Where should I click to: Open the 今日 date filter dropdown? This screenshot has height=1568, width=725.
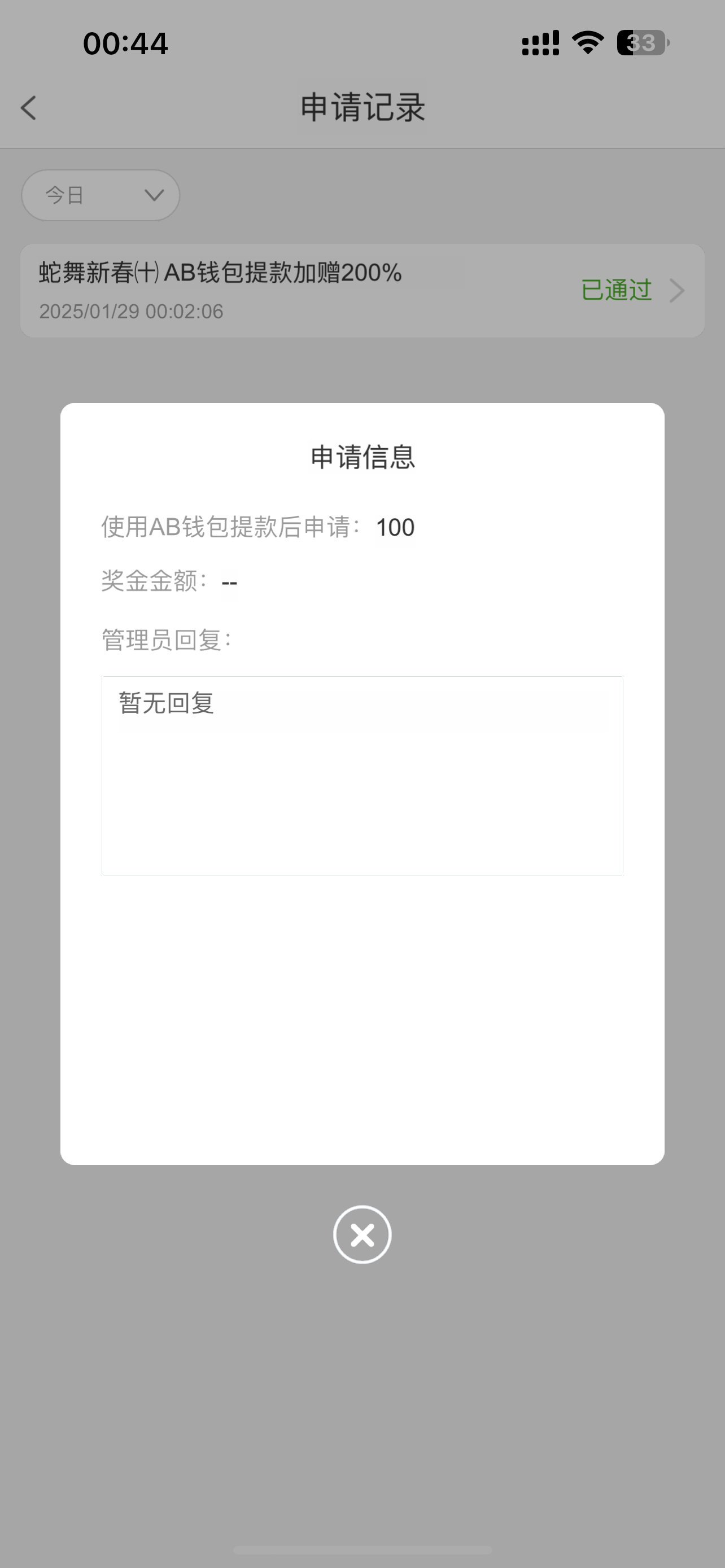[x=101, y=195]
